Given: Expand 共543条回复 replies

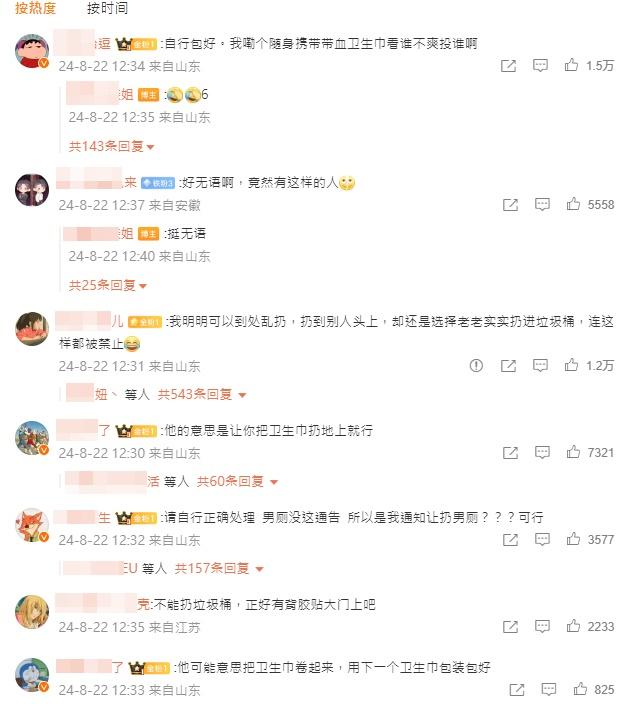Looking at the screenshot, I should tap(201, 395).
